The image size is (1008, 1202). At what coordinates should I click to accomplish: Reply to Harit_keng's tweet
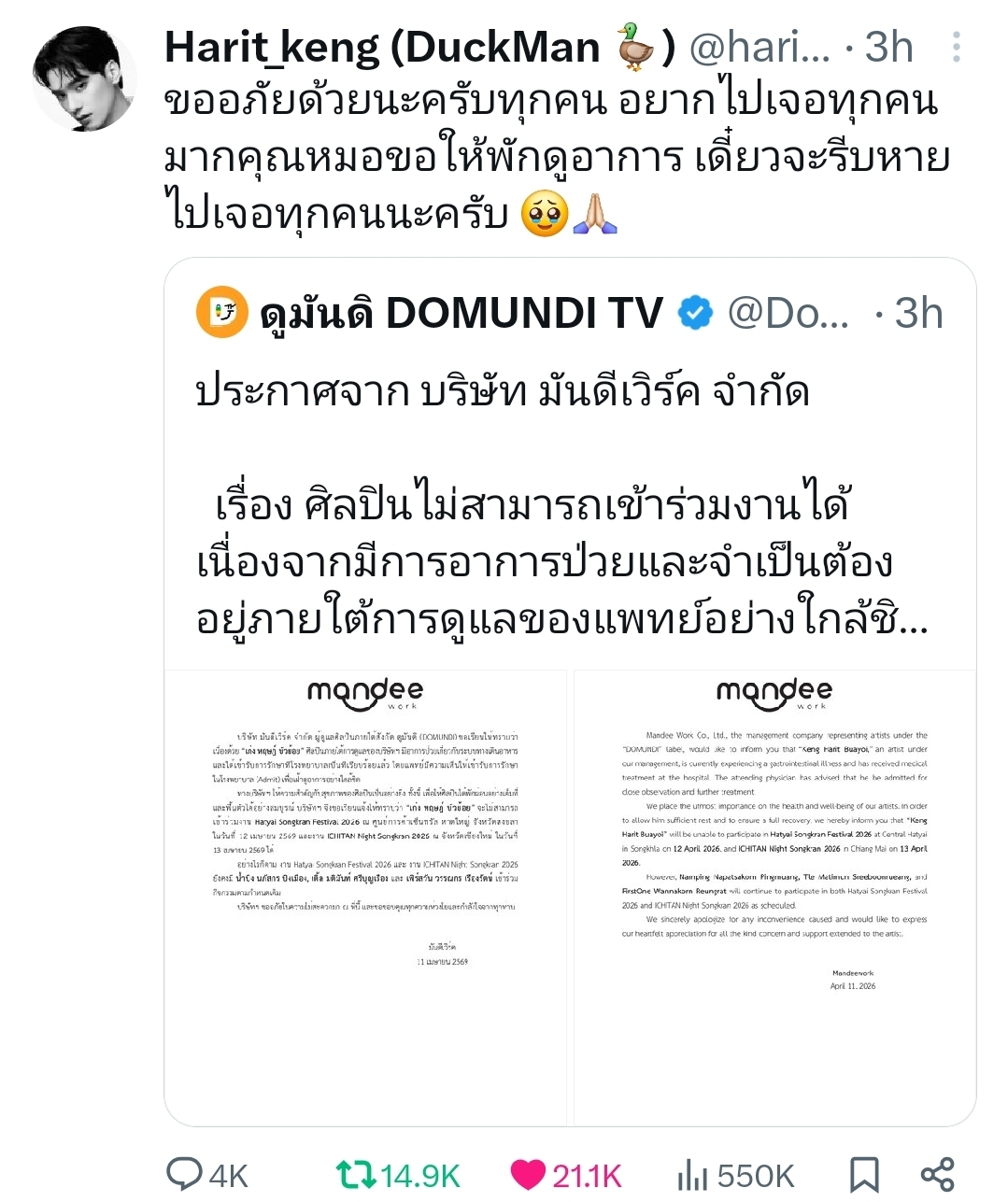coord(185,1174)
